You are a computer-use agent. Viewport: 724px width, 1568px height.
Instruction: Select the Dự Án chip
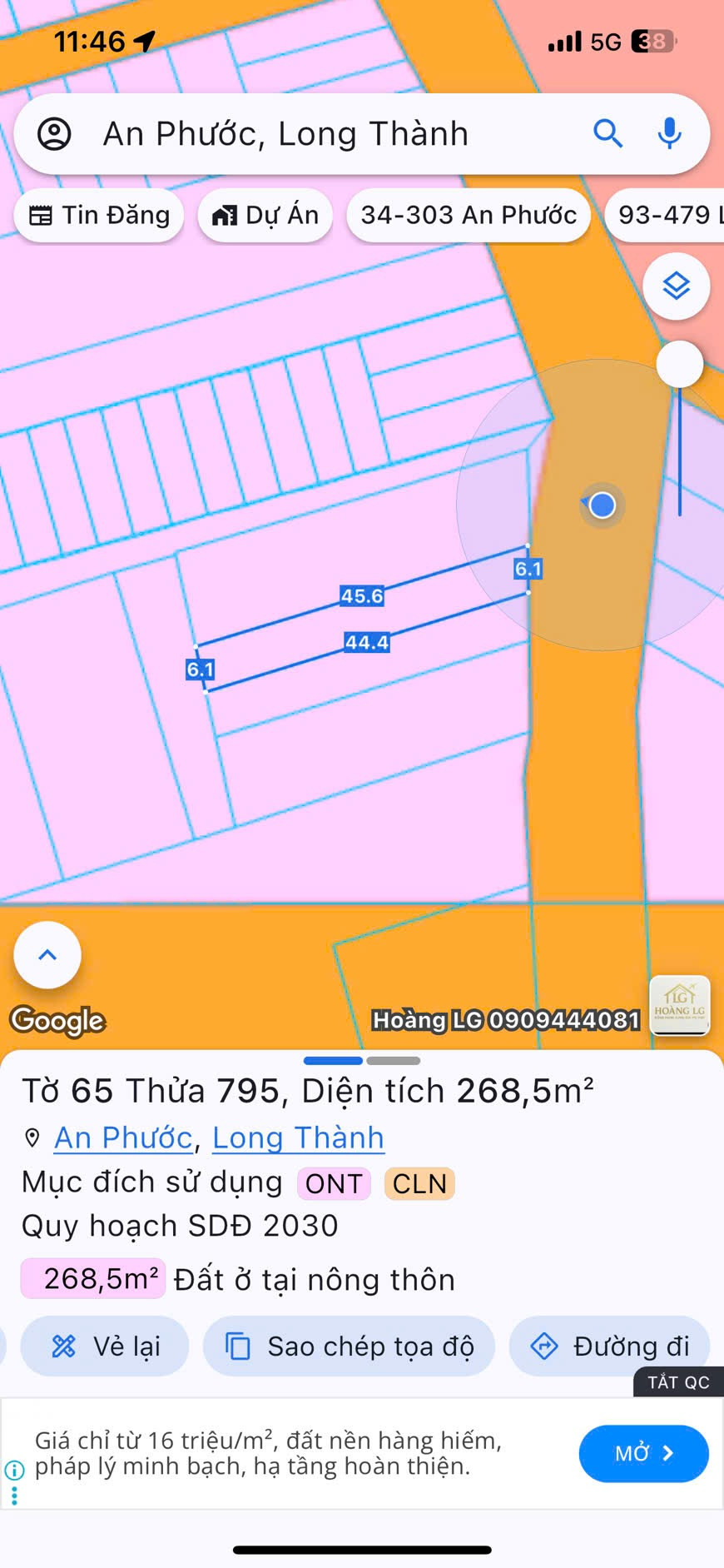tap(265, 216)
